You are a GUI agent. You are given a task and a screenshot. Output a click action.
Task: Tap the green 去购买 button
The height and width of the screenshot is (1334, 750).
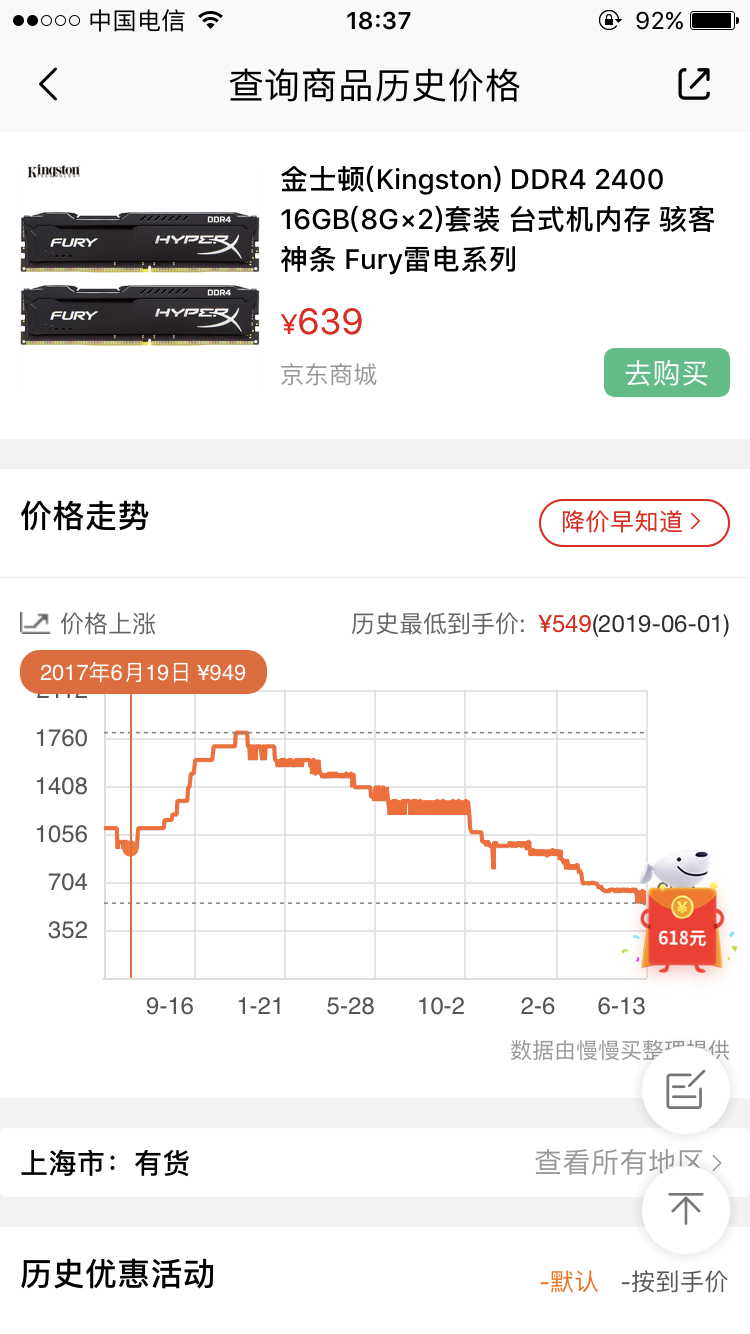(667, 373)
